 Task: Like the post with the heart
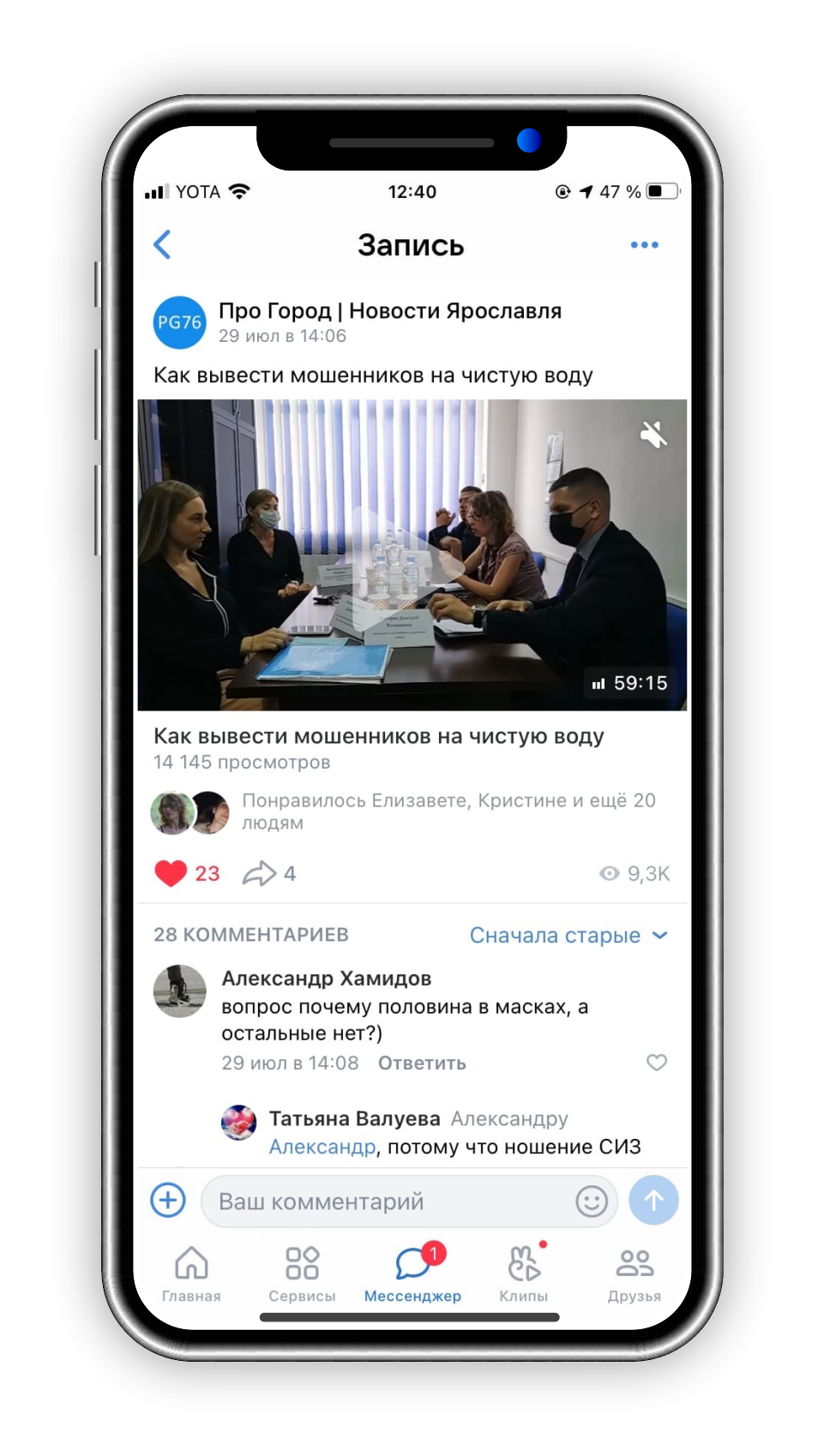pyautogui.click(x=171, y=873)
